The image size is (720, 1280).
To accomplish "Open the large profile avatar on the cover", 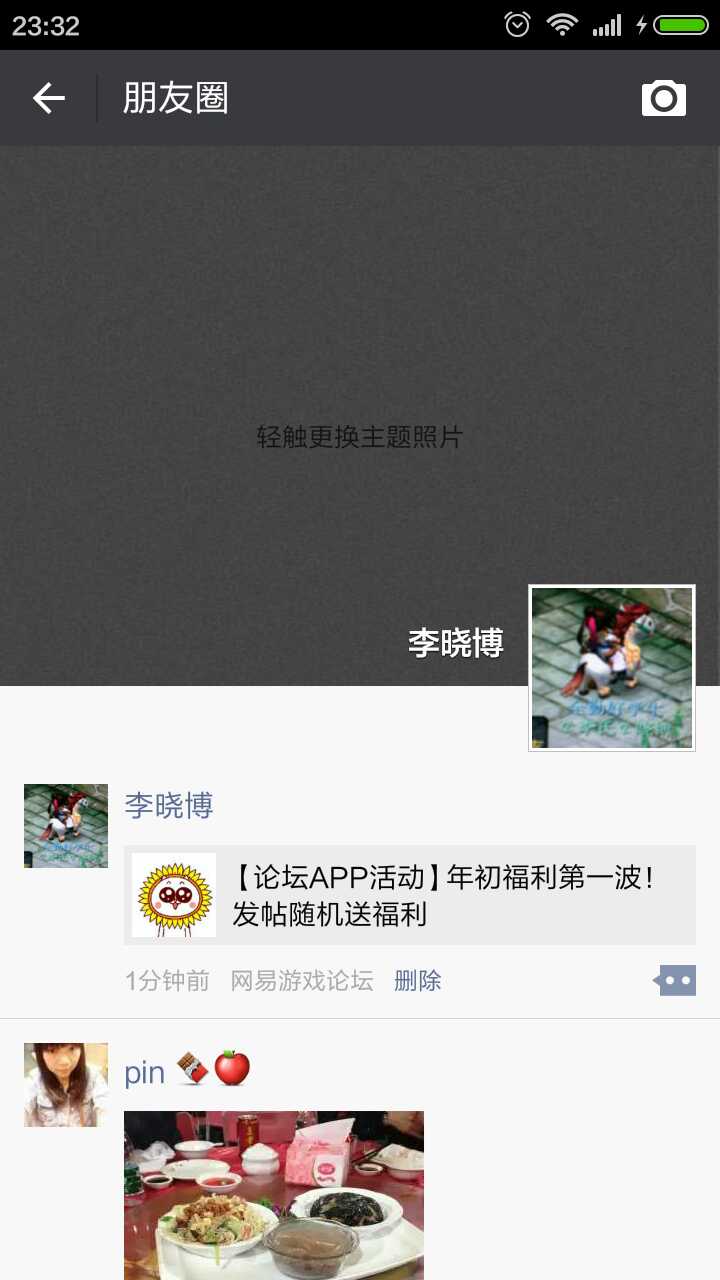I will click(611, 667).
